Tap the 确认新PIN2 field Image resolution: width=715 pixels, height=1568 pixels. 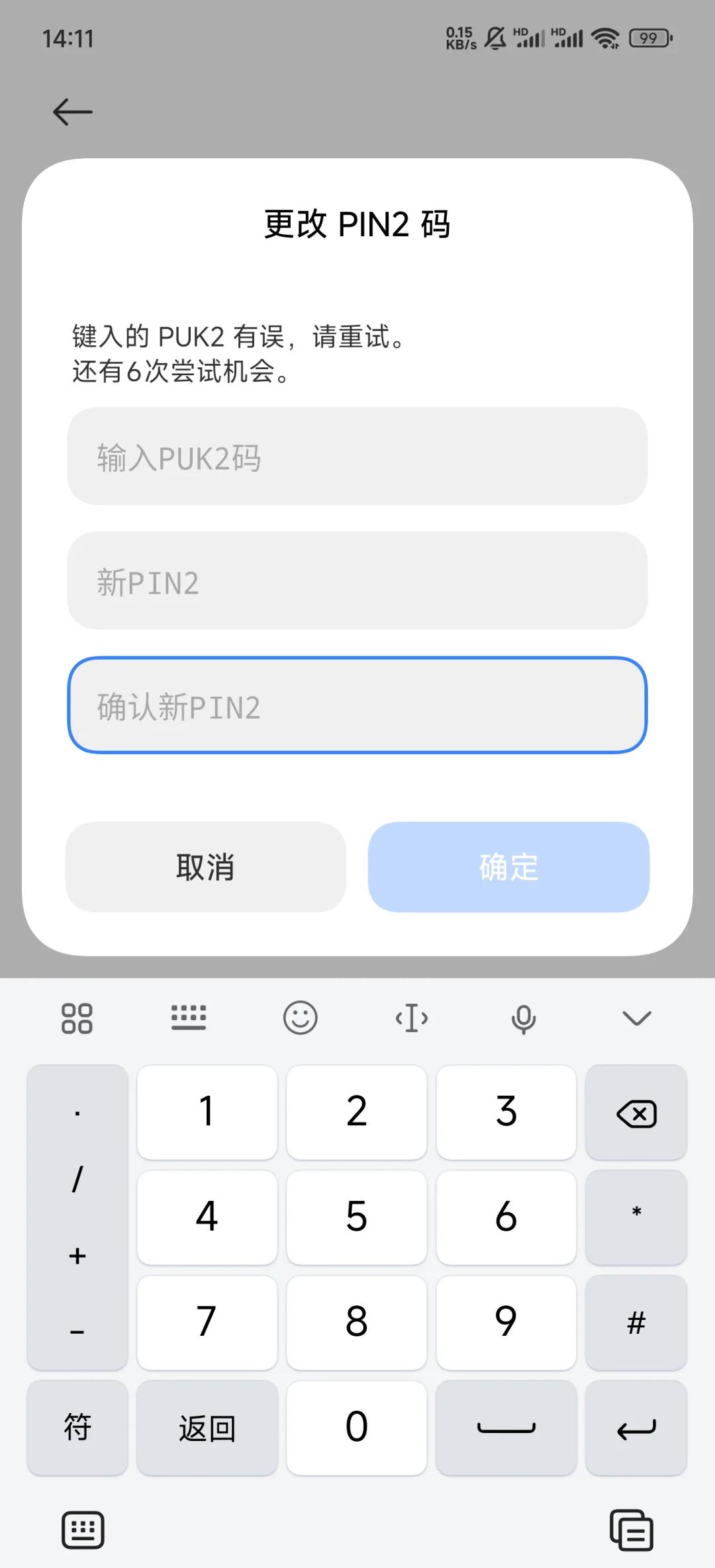click(358, 705)
